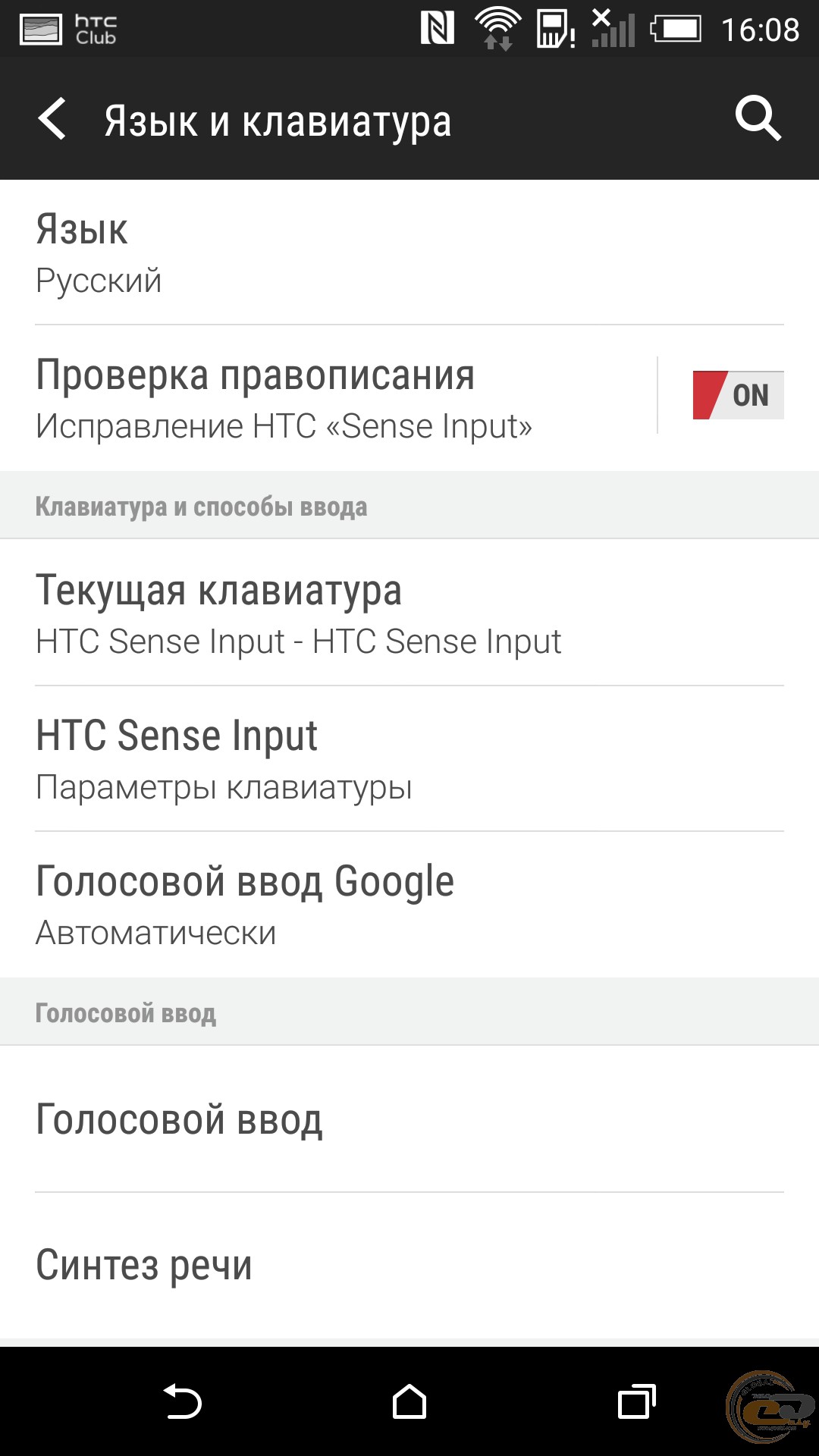The height and width of the screenshot is (1456, 819).
Task: Turn off the Проверка правописания switch
Action: (738, 395)
